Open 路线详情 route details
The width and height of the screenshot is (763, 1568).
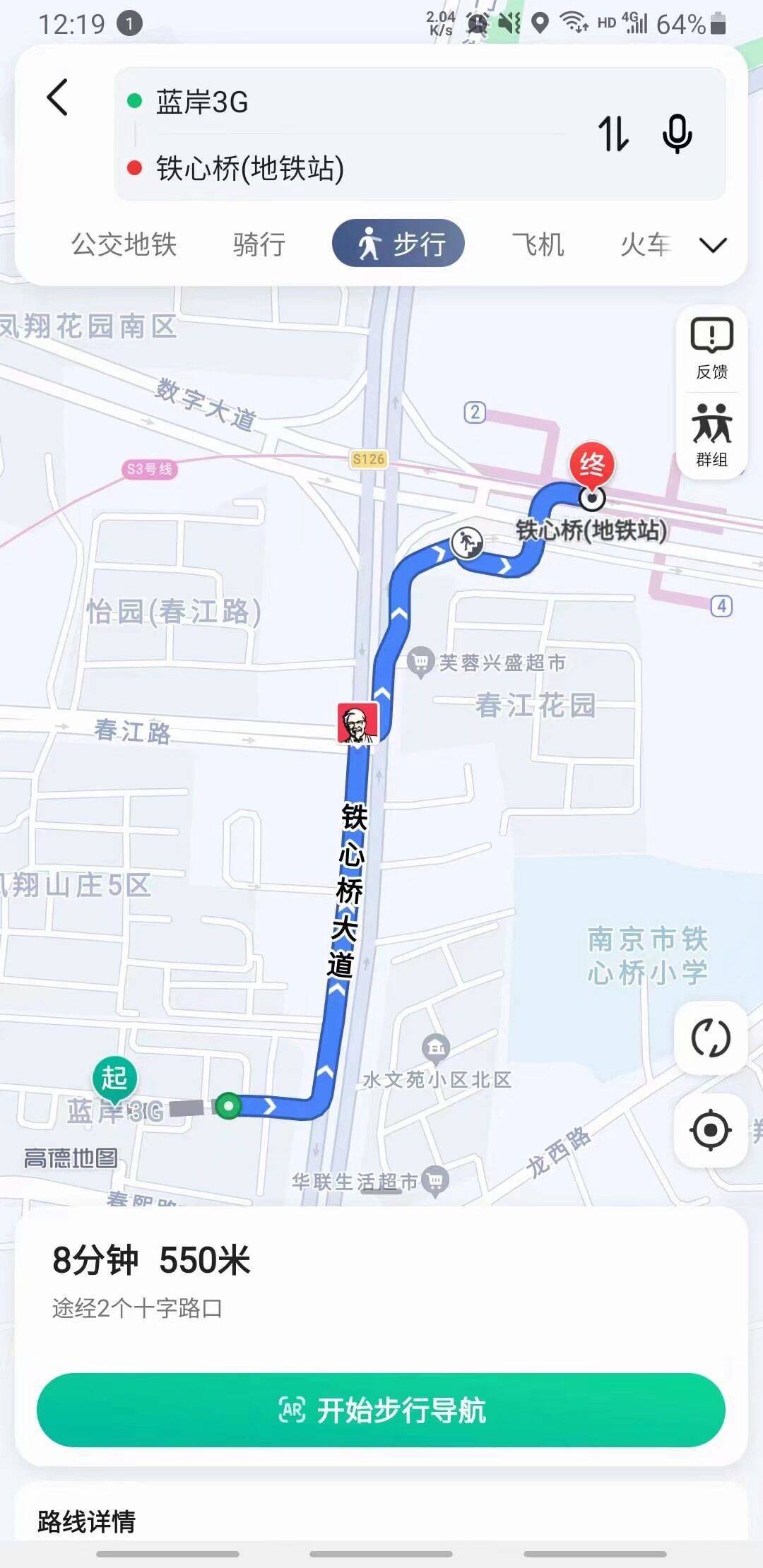[x=86, y=1521]
